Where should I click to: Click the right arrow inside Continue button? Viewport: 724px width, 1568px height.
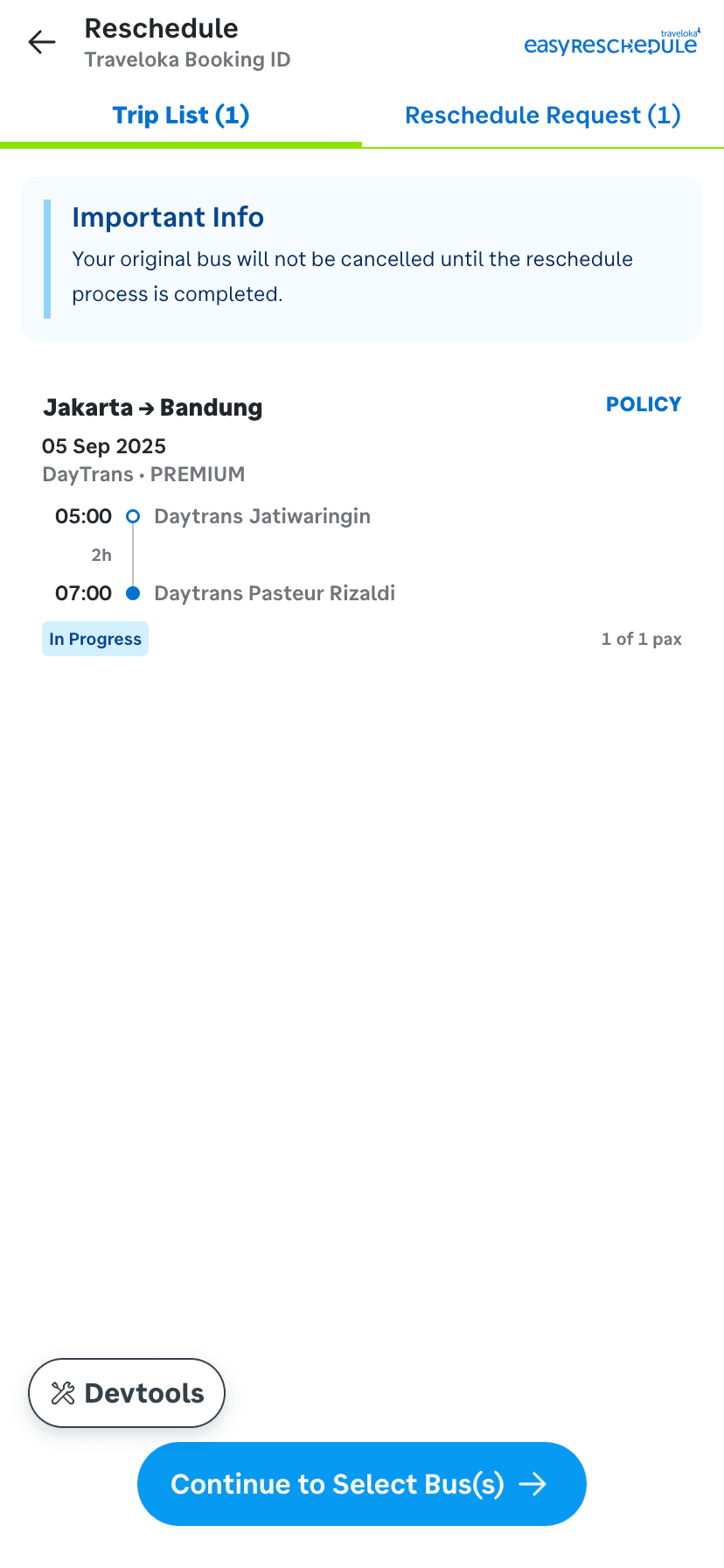[x=534, y=1483]
